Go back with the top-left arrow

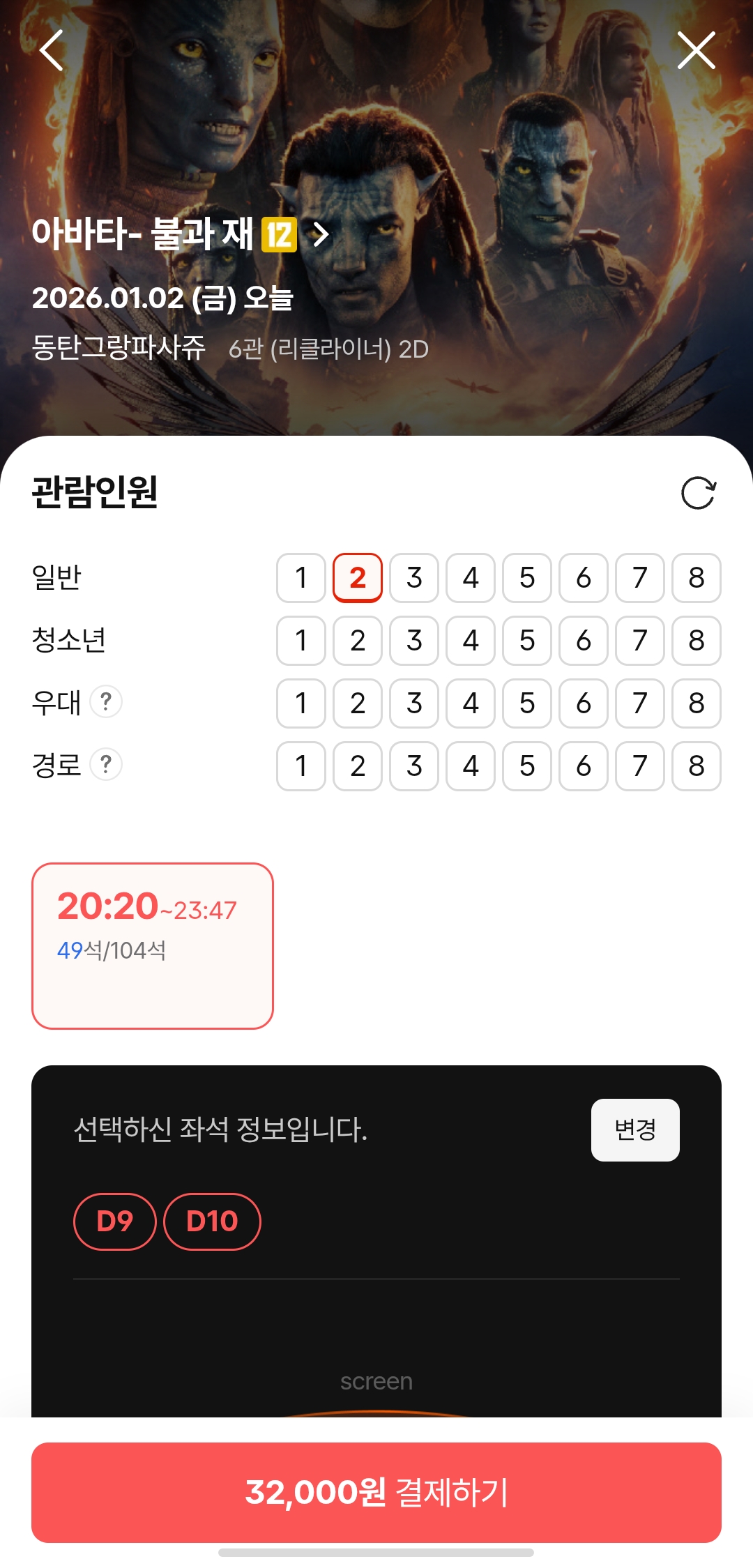point(52,50)
